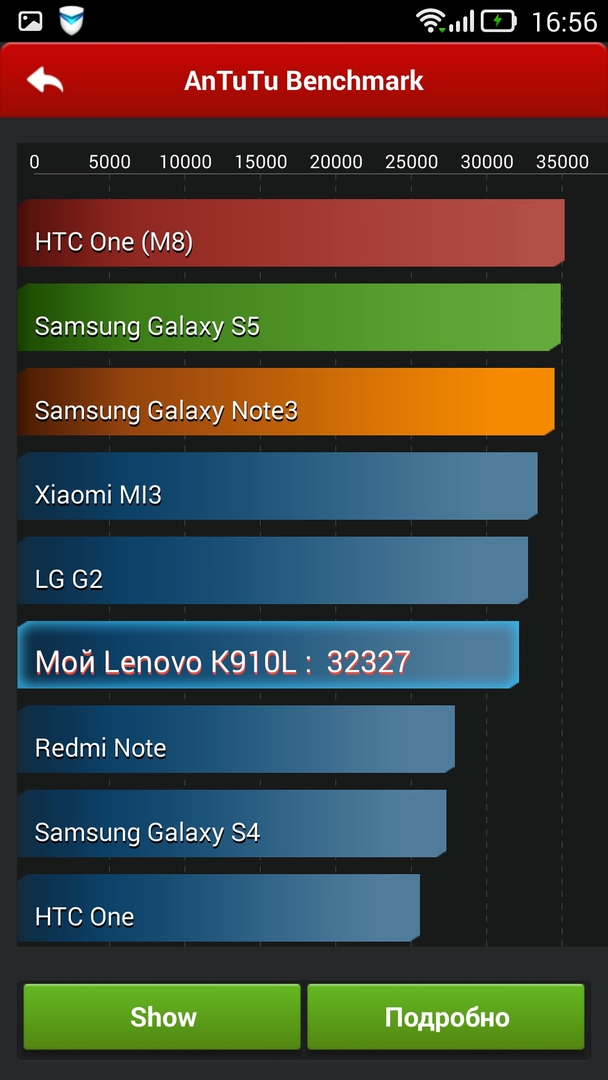
Task: Tap the green Show button
Action: pyautogui.click(x=162, y=1017)
